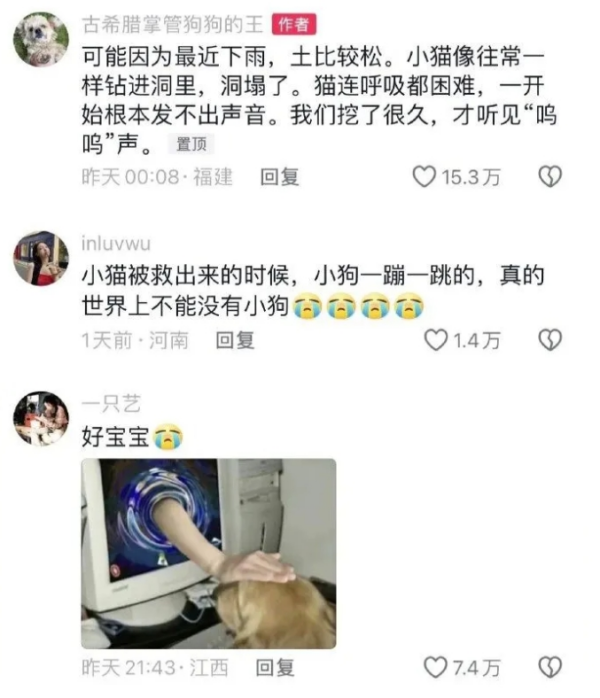This screenshot has width=600, height=698.
Task: Like inluvwu's comment with 1.4万 likes
Action: 436,340
